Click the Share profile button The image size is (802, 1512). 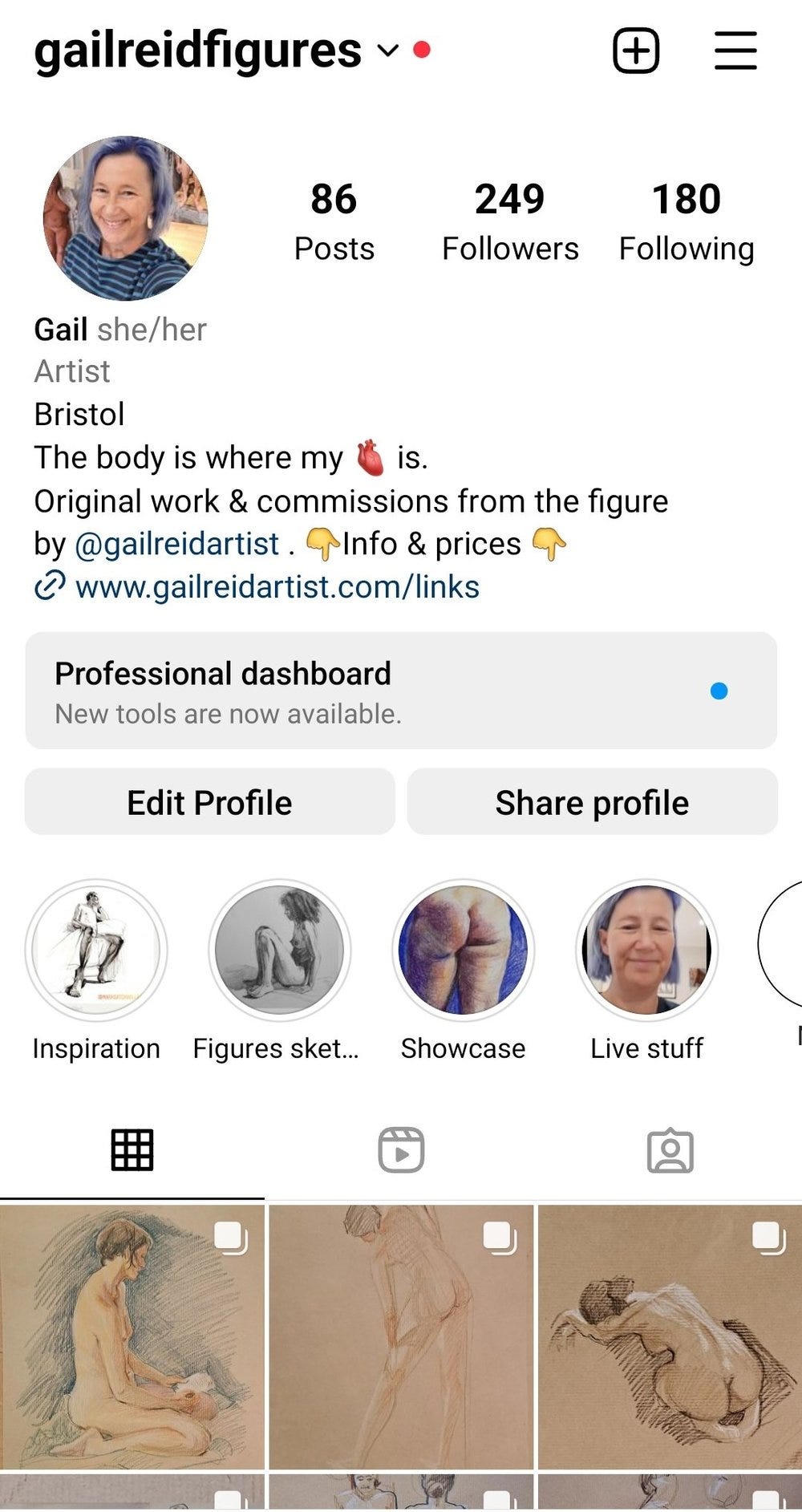pos(592,801)
